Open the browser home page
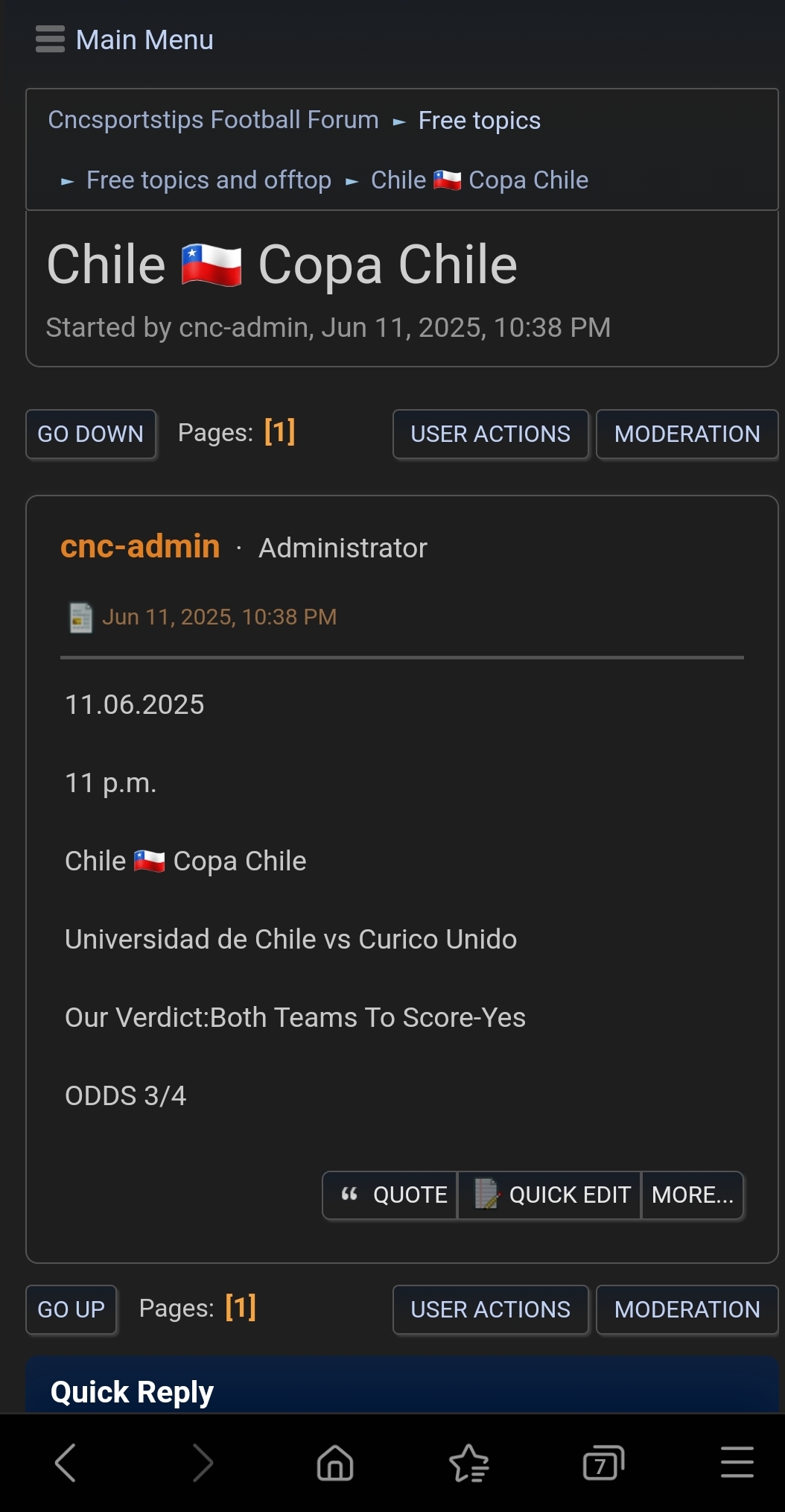 point(335,1463)
